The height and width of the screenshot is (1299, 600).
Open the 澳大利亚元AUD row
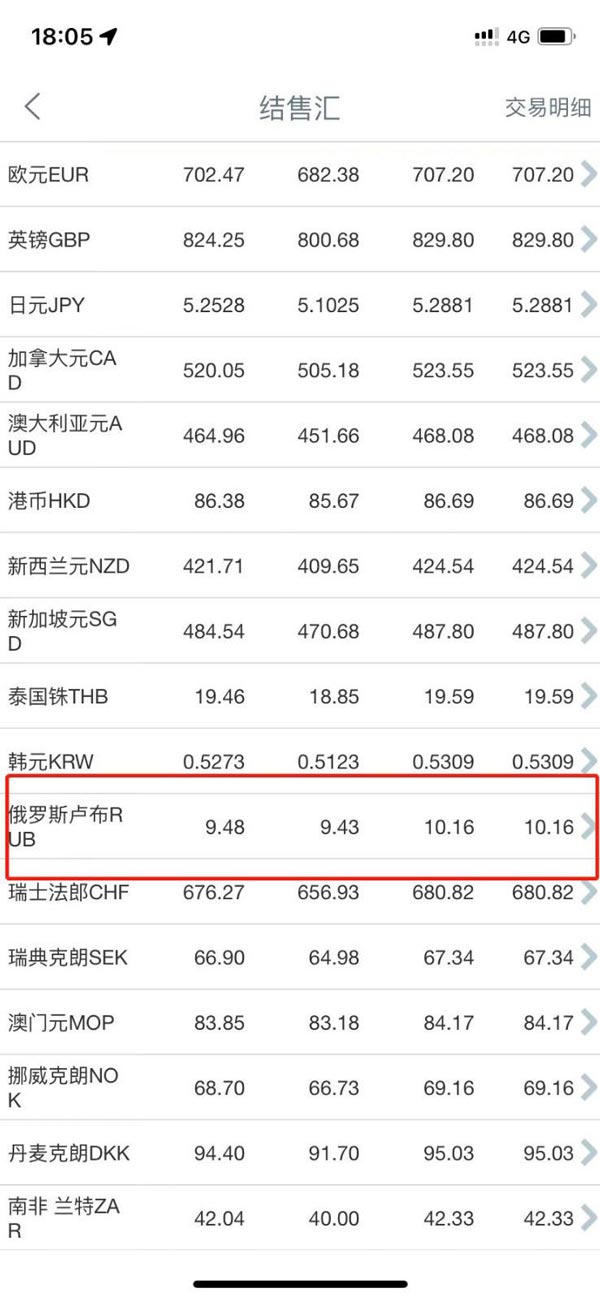click(300, 436)
